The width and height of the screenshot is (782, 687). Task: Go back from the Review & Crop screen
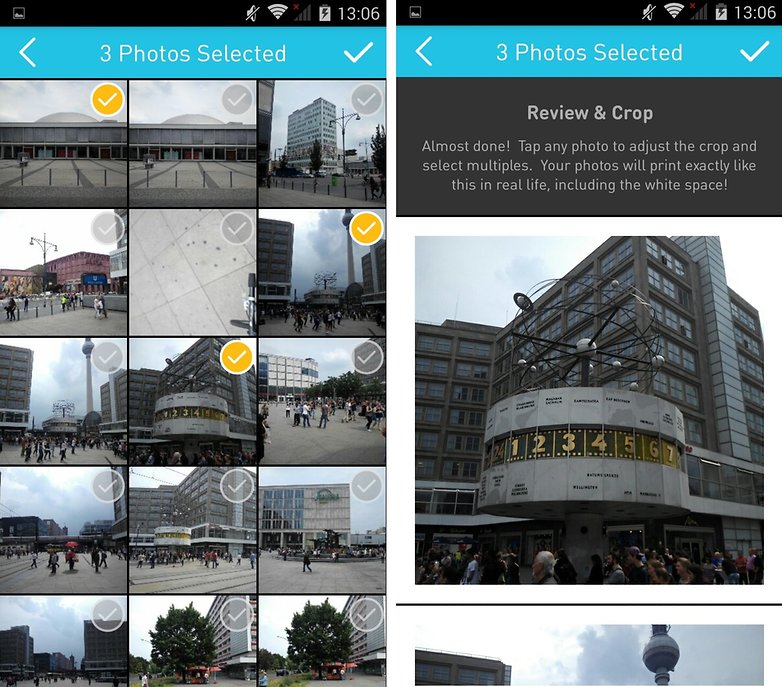(424, 52)
